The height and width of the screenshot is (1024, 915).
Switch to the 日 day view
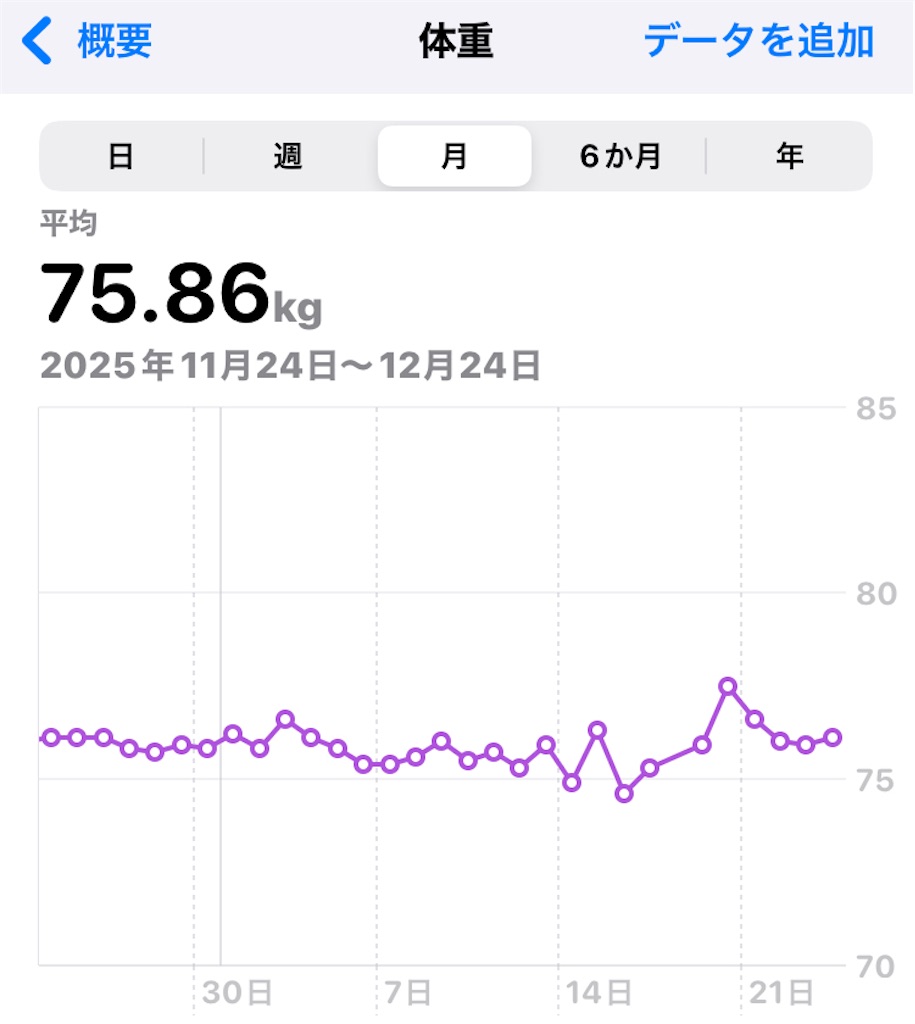pyautogui.click(x=121, y=157)
